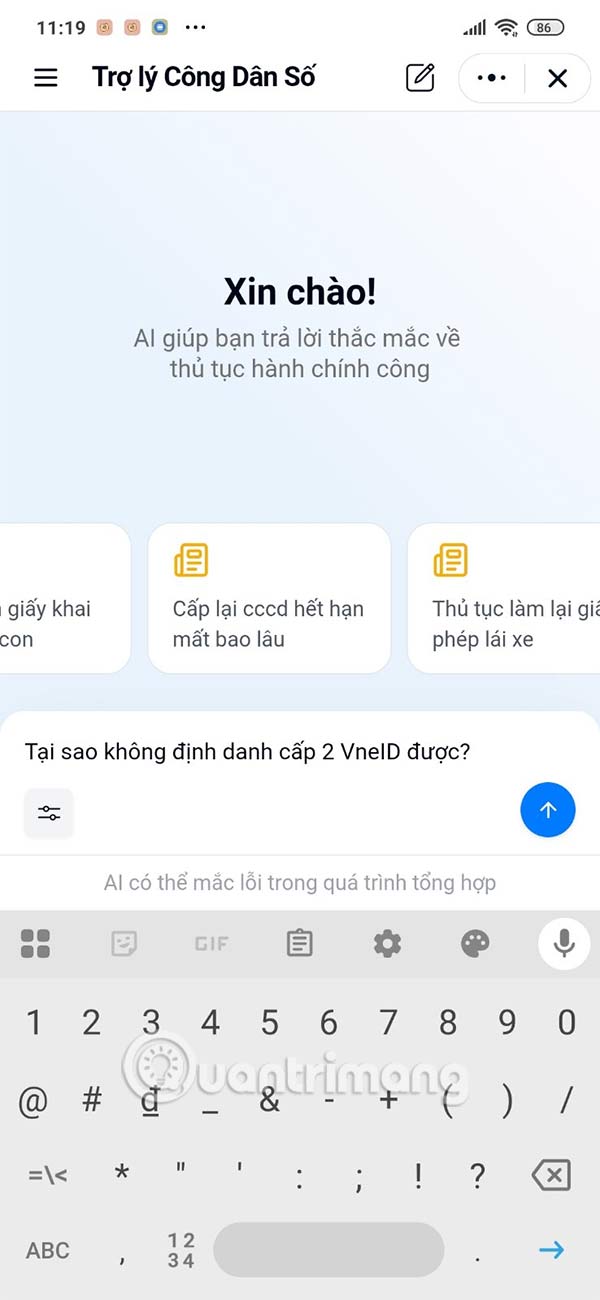This screenshot has width=600, height=1300.
Task: Choose the 'Thủ tục làm lại giấy phép lái xe' card
Action: click(x=505, y=598)
